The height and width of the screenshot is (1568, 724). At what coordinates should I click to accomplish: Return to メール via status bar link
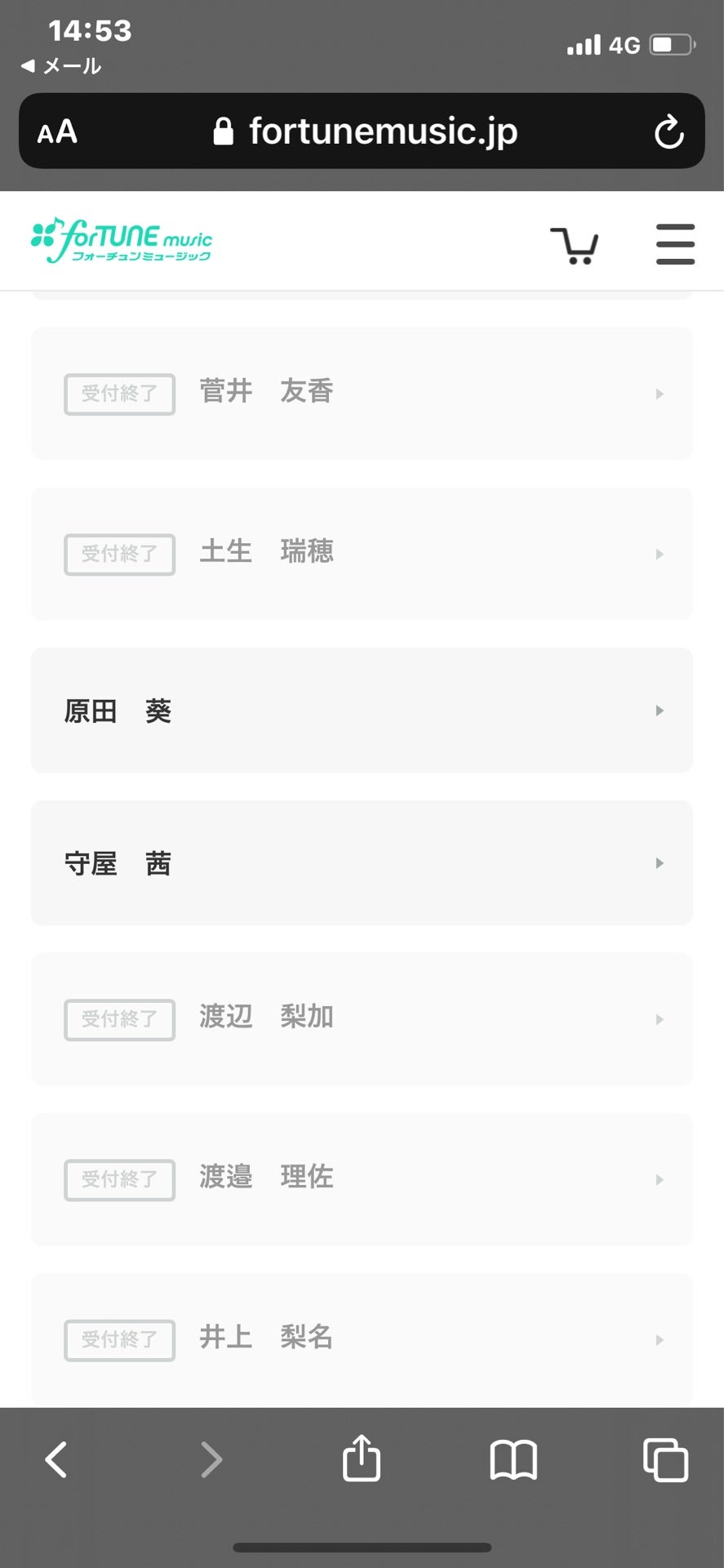pyautogui.click(x=57, y=65)
